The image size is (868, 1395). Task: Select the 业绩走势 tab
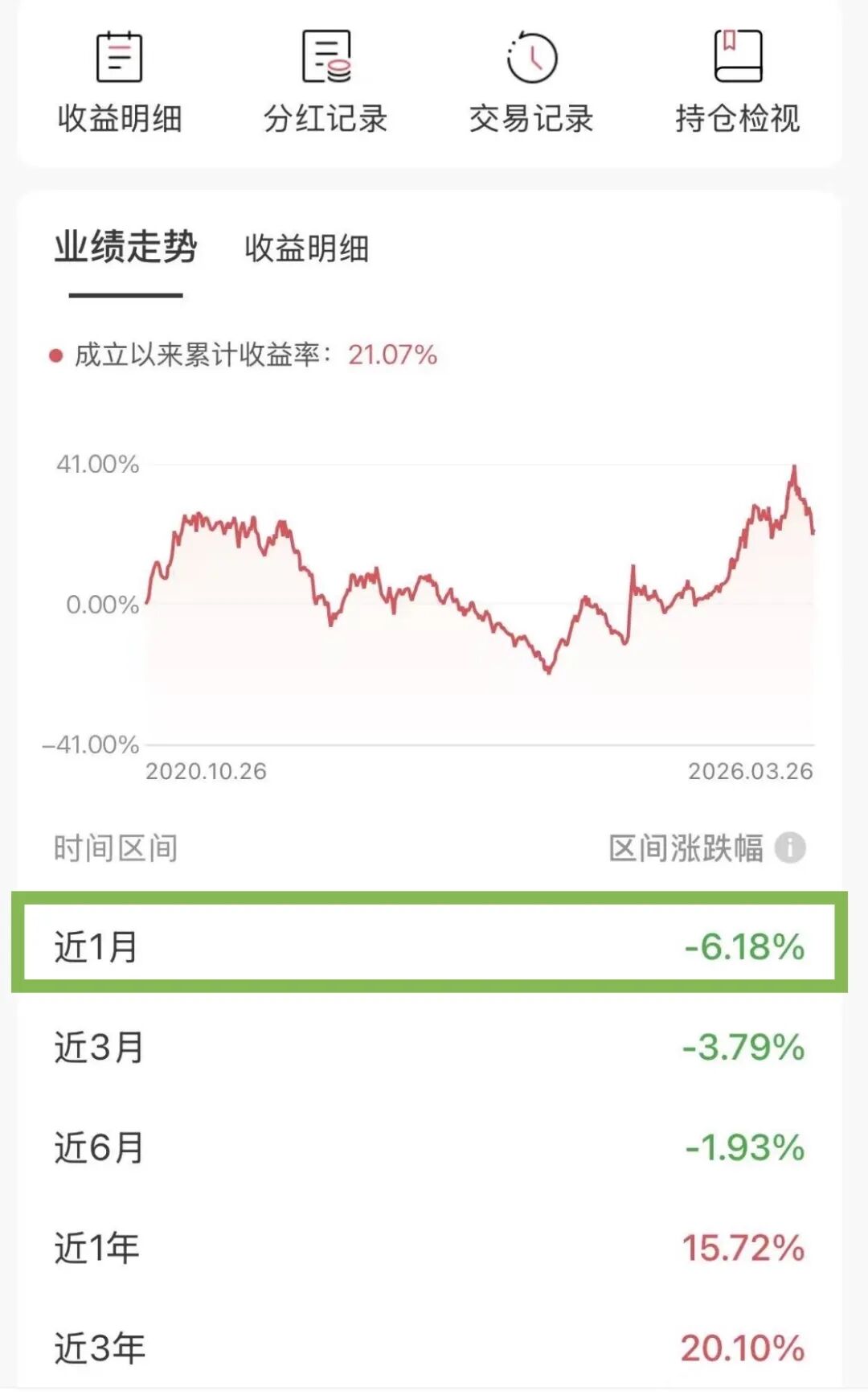[125, 247]
